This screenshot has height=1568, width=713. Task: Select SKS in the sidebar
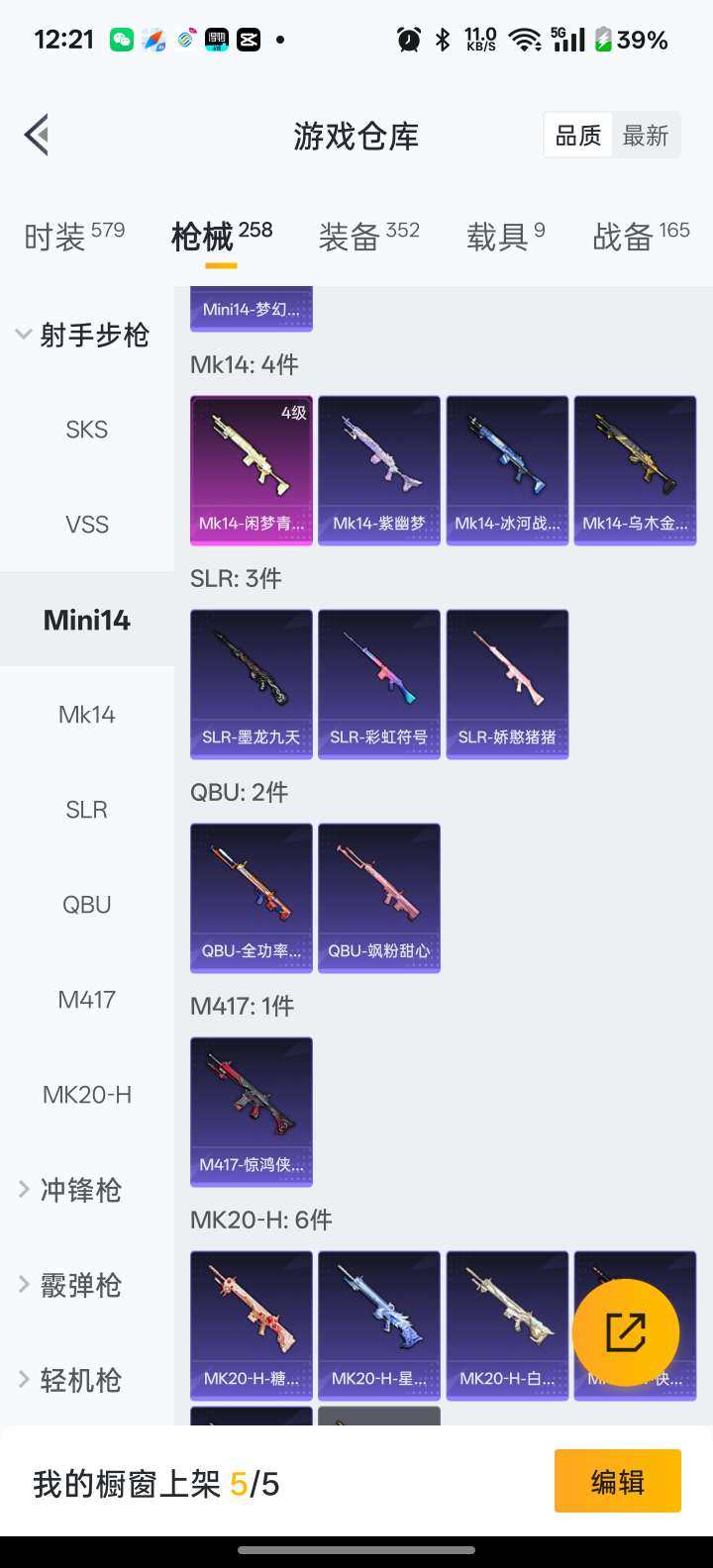[x=87, y=430]
